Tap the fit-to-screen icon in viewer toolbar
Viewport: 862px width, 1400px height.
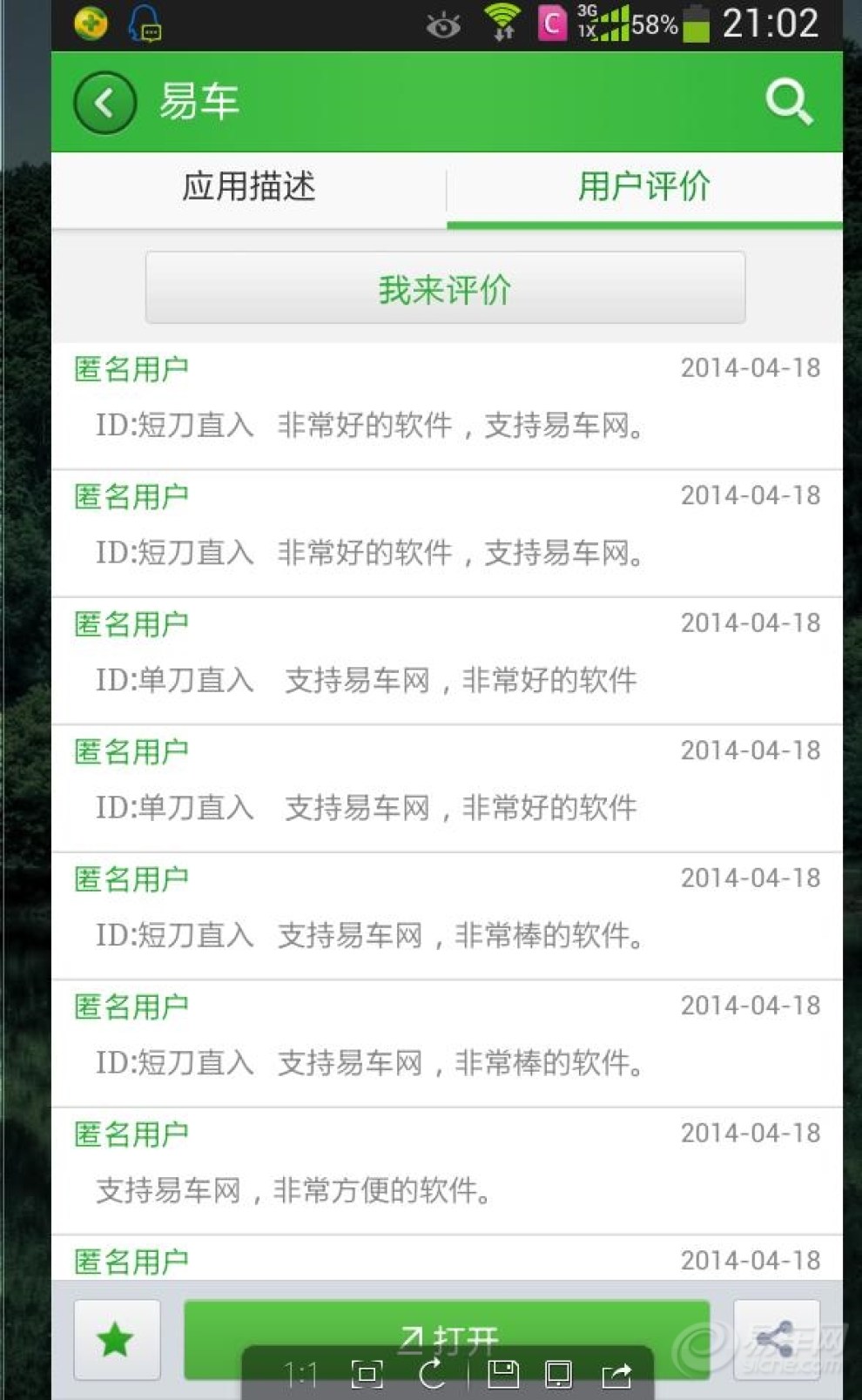(x=367, y=1375)
